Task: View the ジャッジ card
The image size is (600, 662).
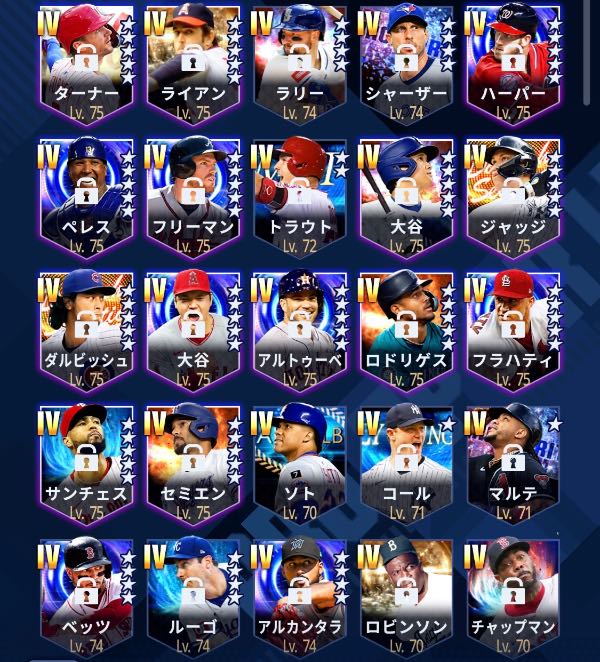Action: pyautogui.click(x=513, y=195)
